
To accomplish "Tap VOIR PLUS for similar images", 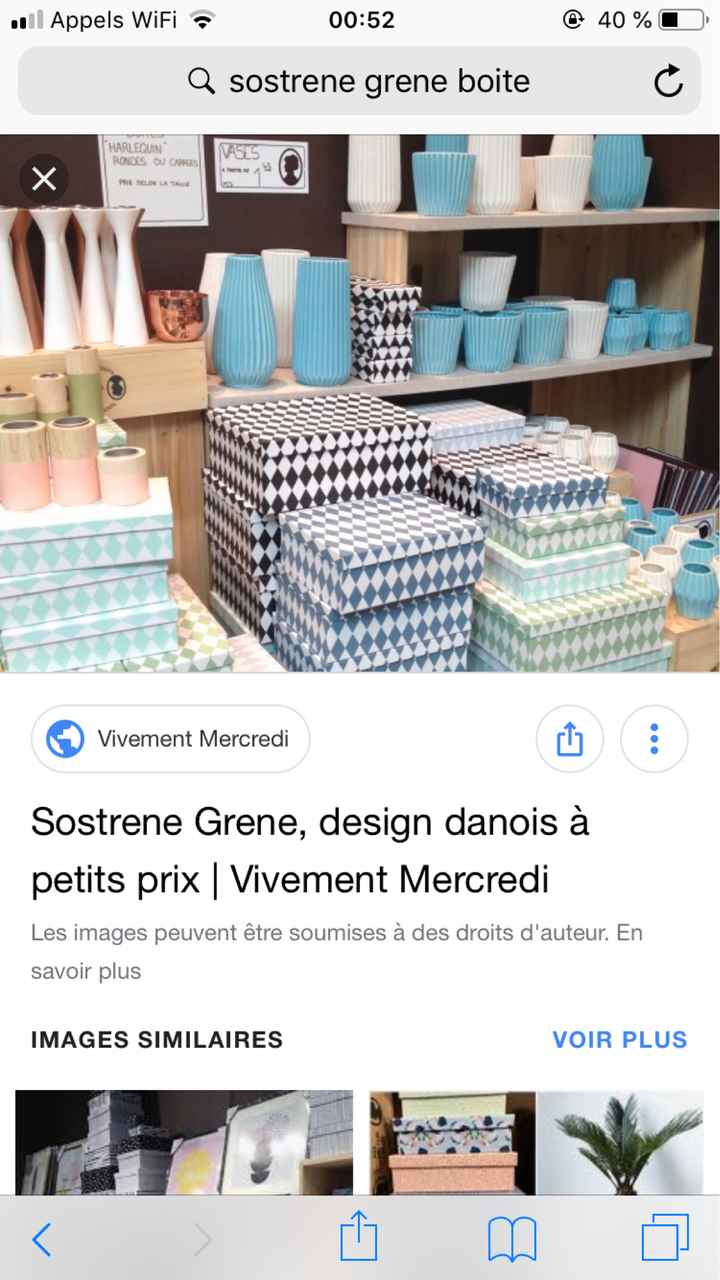I will (x=620, y=1040).
